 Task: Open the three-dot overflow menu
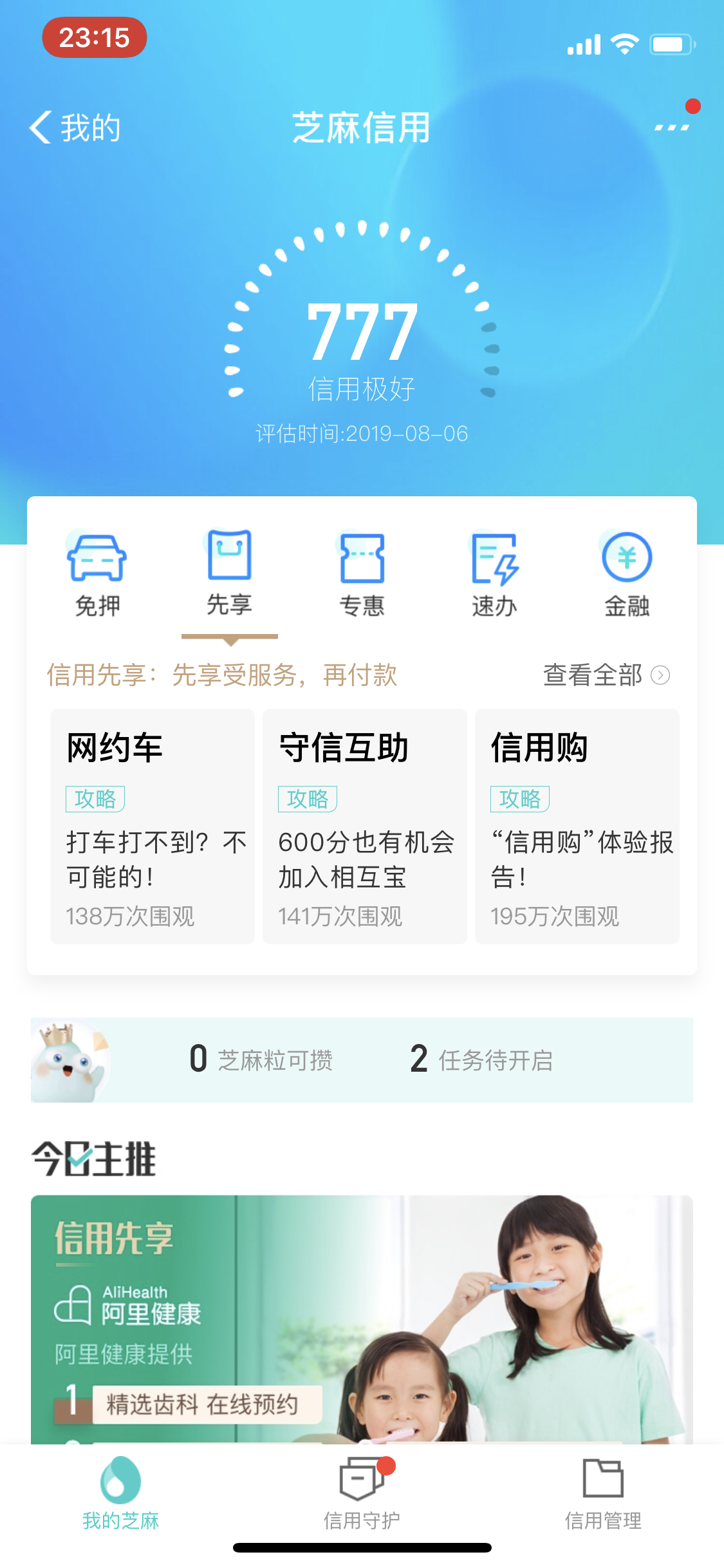(x=672, y=127)
